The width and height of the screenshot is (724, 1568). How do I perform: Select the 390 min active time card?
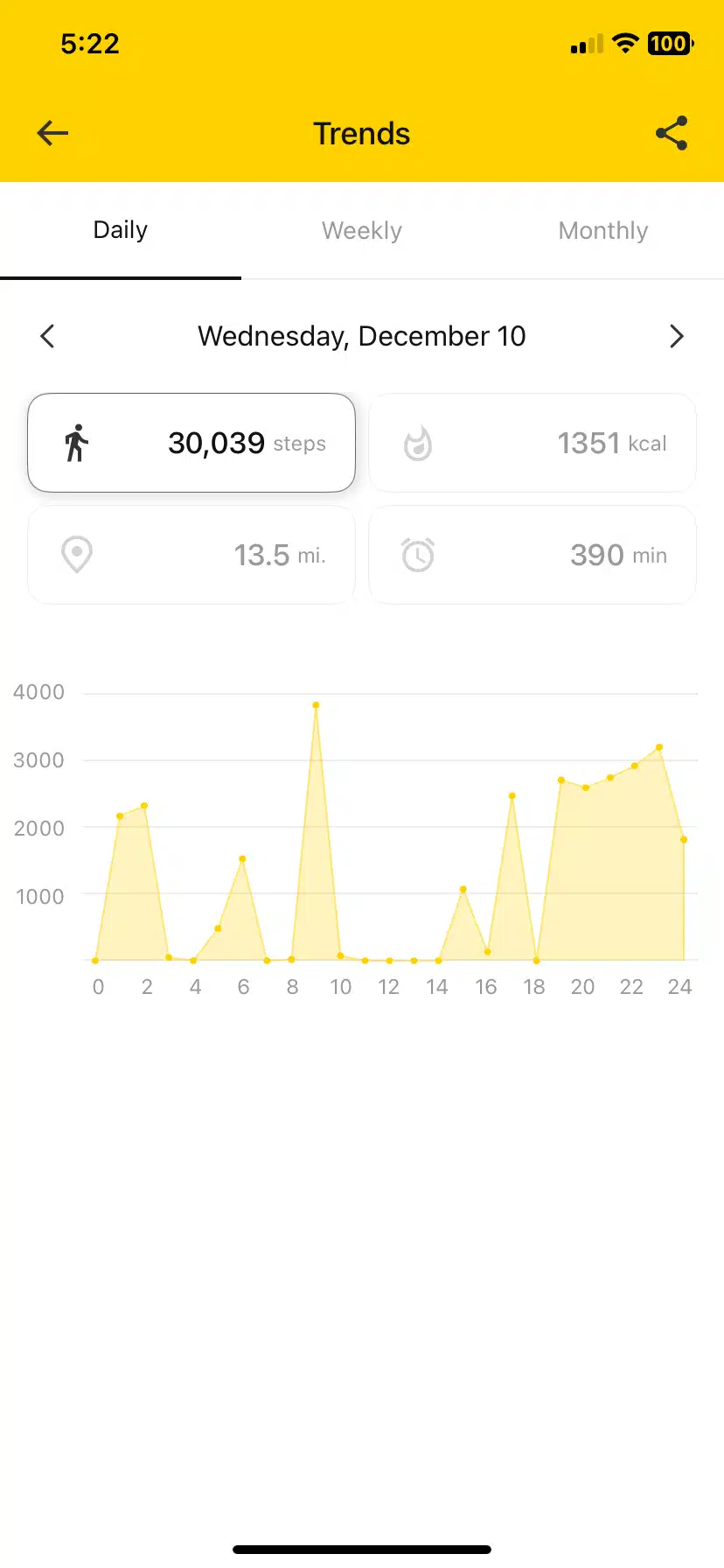click(x=533, y=555)
